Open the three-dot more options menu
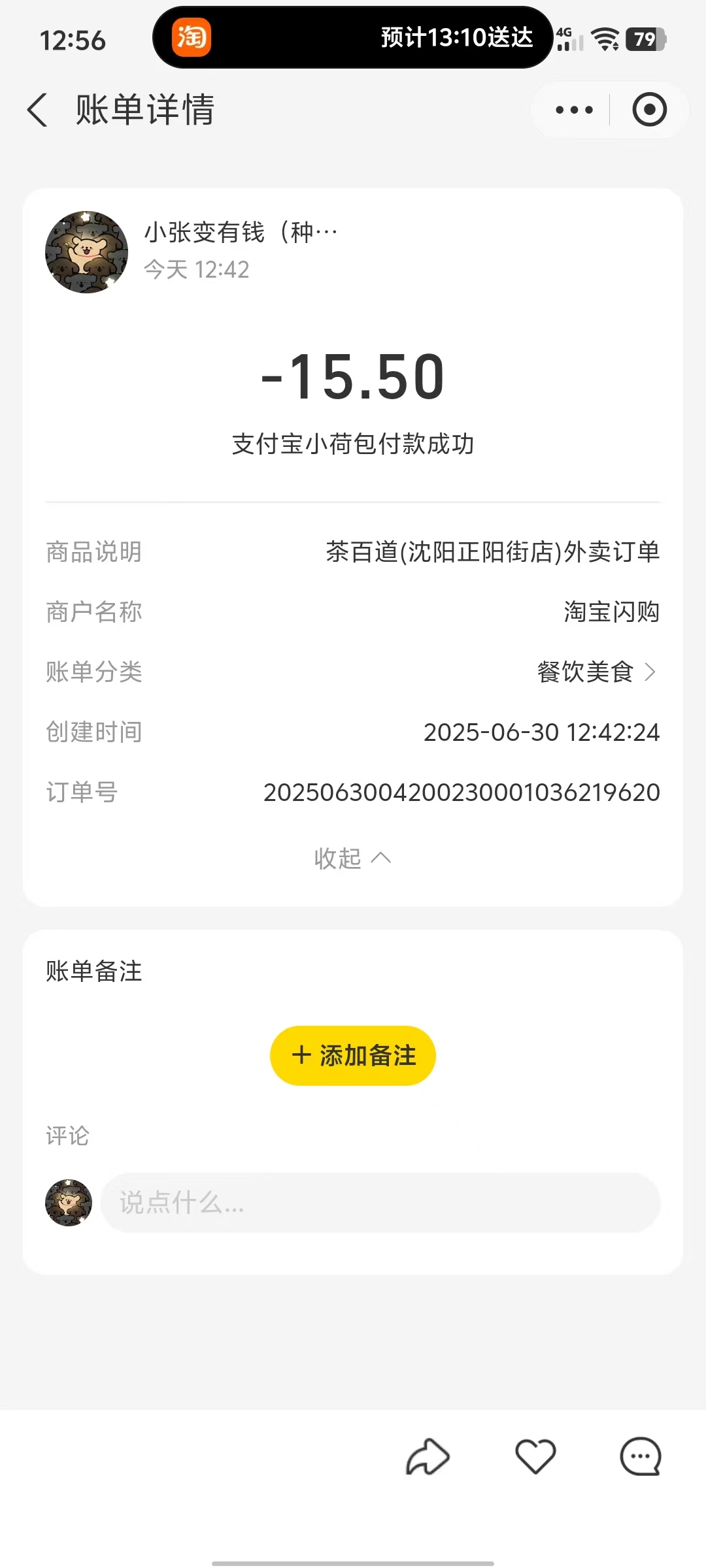The width and height of the screenshot is (706, 1568). pyautogui.click(x=574, y=110)
